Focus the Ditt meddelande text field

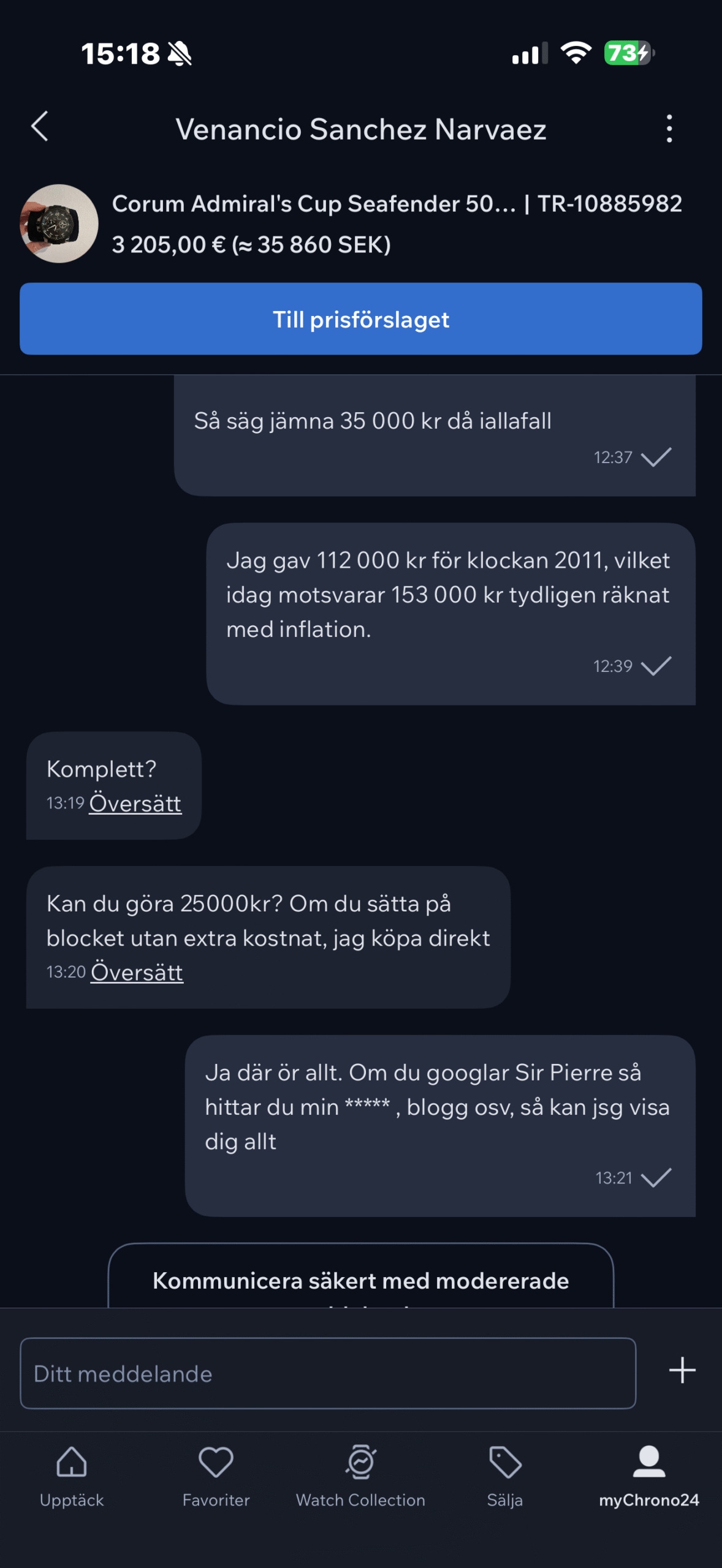point(328,1373)
